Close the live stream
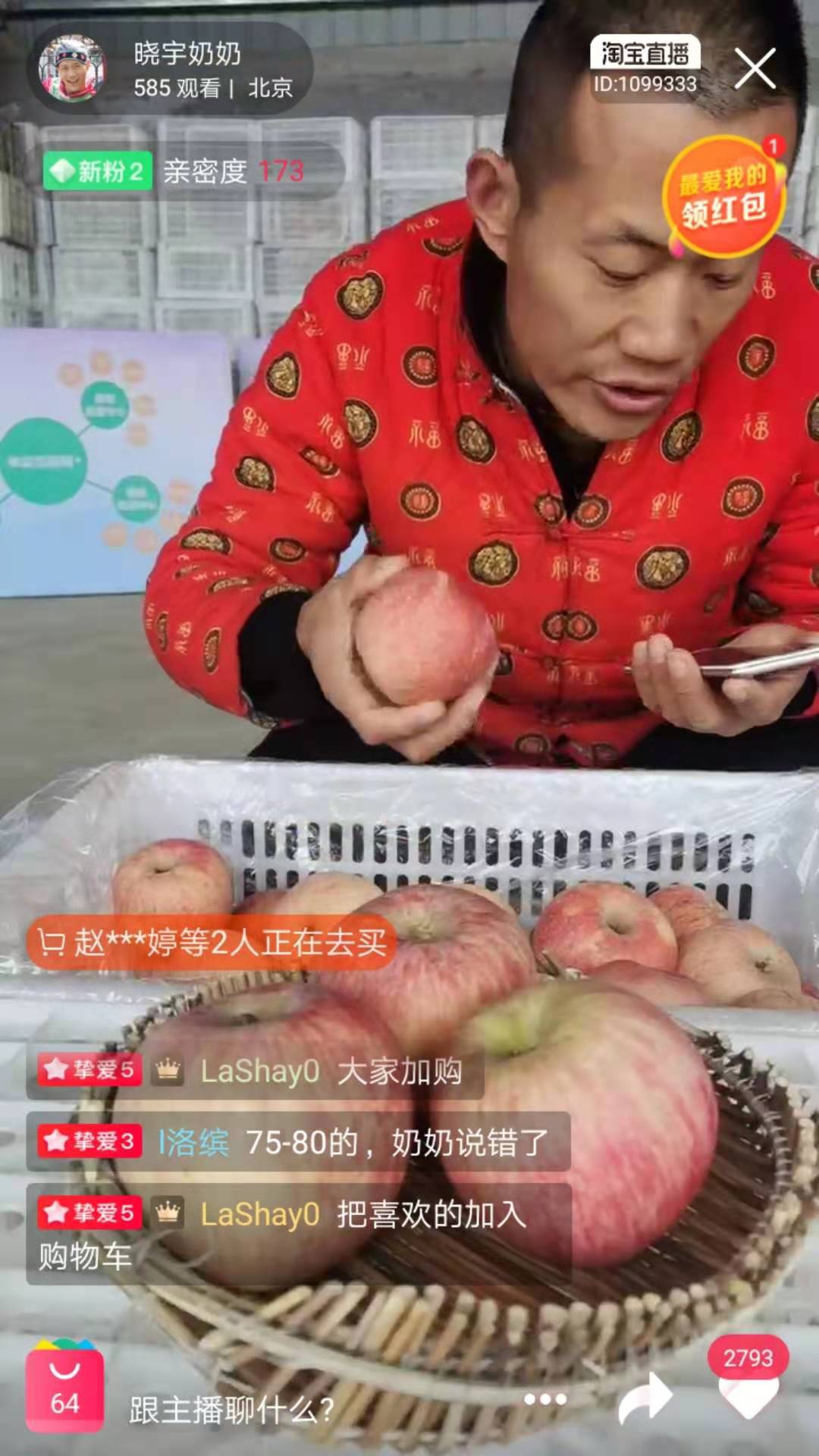The height and width of the screenshot is (1456, 819). point(755,69)
